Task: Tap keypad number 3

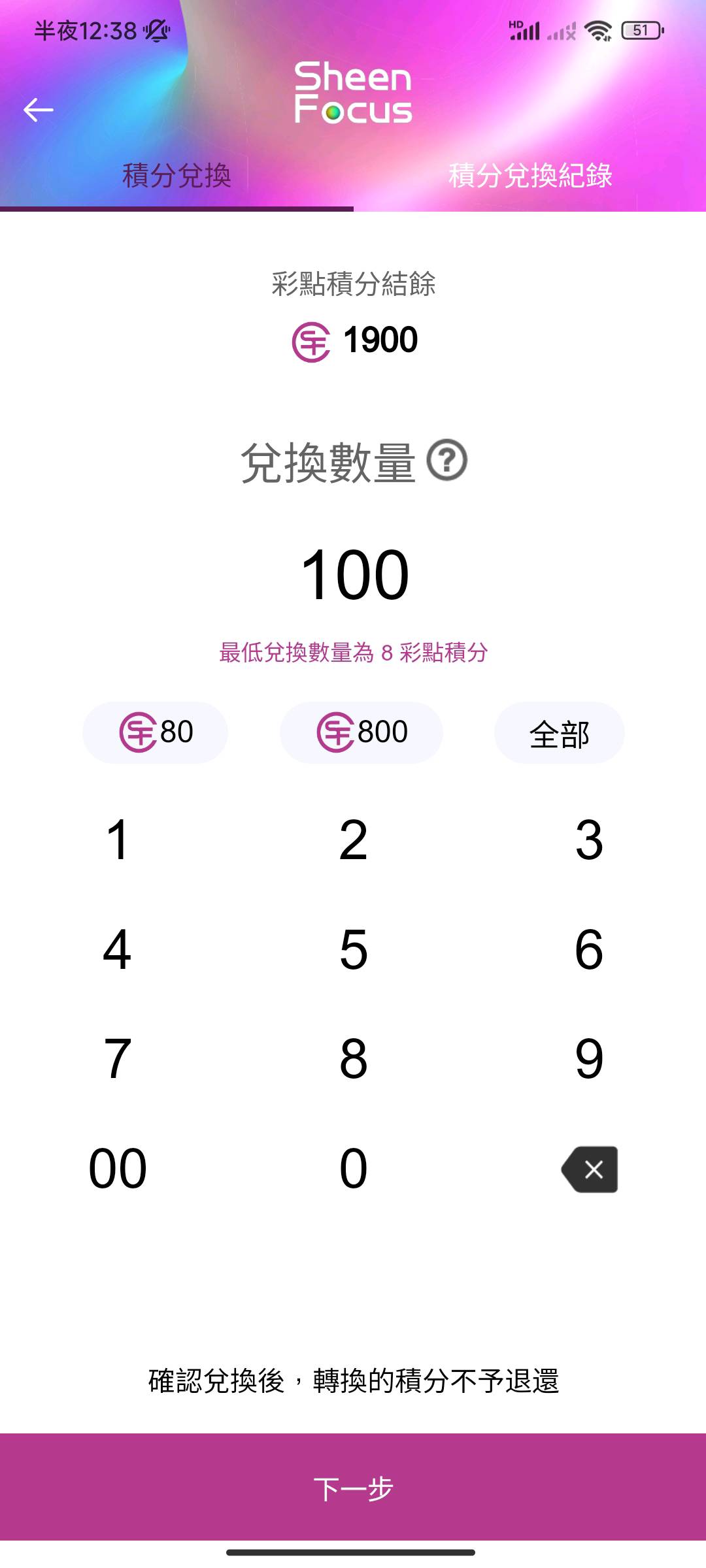Action: pyautogui.click(x=588, y=840)
